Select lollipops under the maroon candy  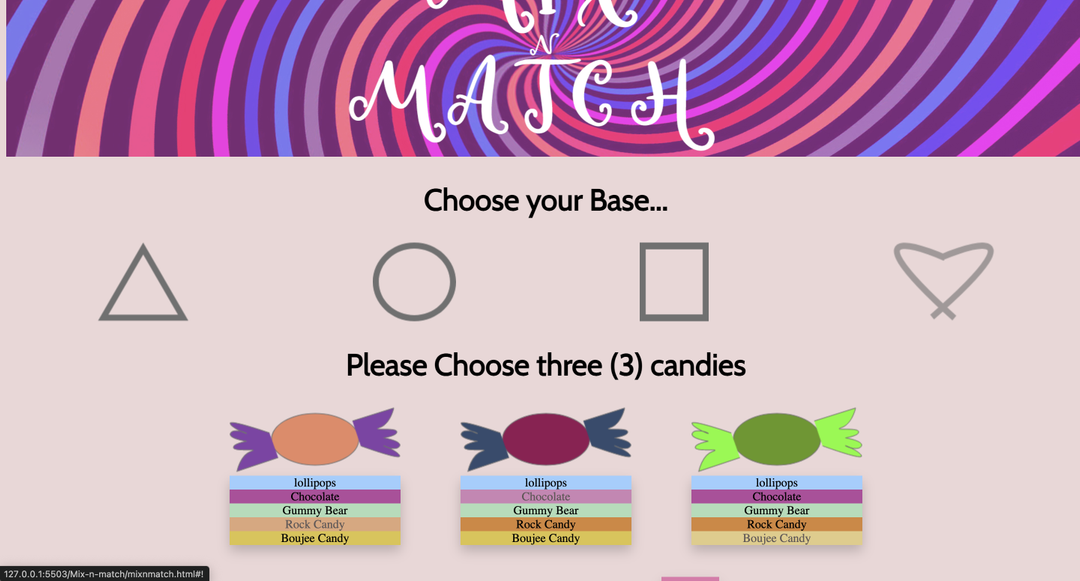tap(546, 483)
